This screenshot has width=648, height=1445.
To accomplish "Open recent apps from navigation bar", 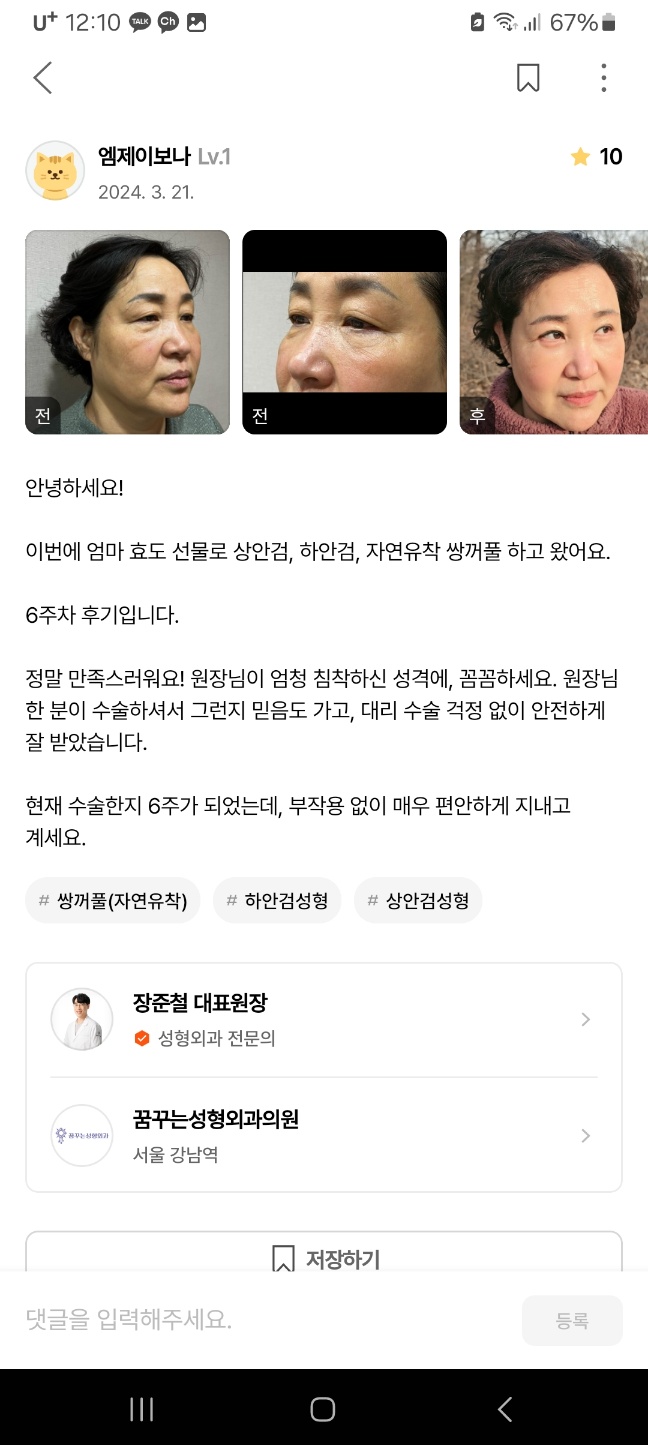I will (x=141, y=1409).
